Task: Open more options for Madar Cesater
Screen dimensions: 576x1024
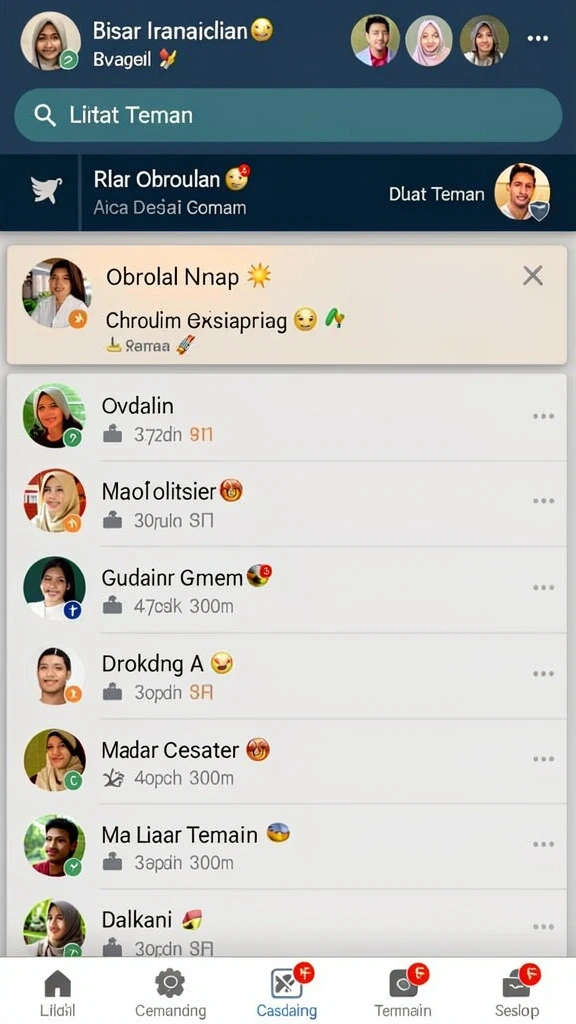Action: (543, 759)
